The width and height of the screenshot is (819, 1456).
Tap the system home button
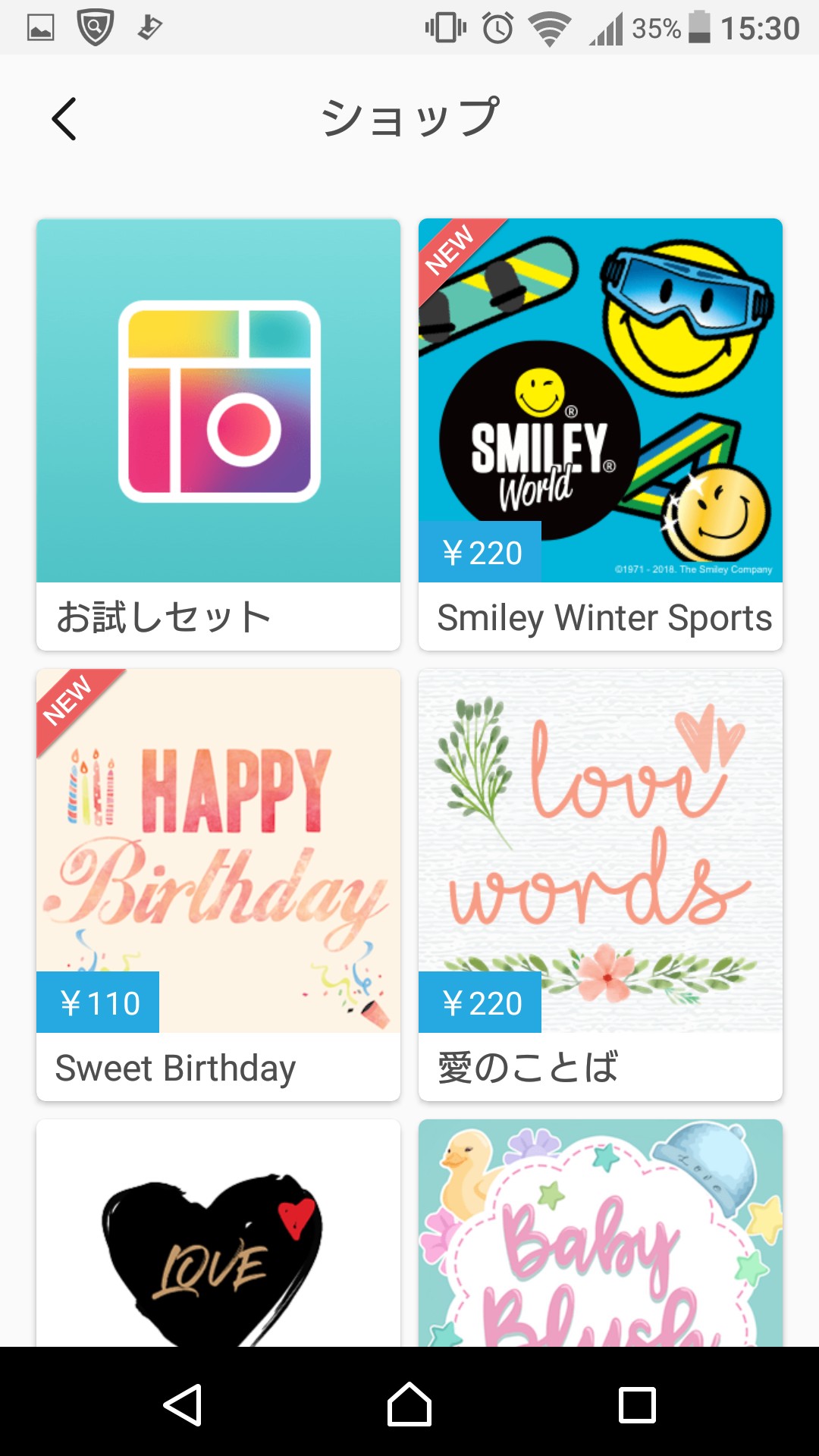[x=409, y=1404]
